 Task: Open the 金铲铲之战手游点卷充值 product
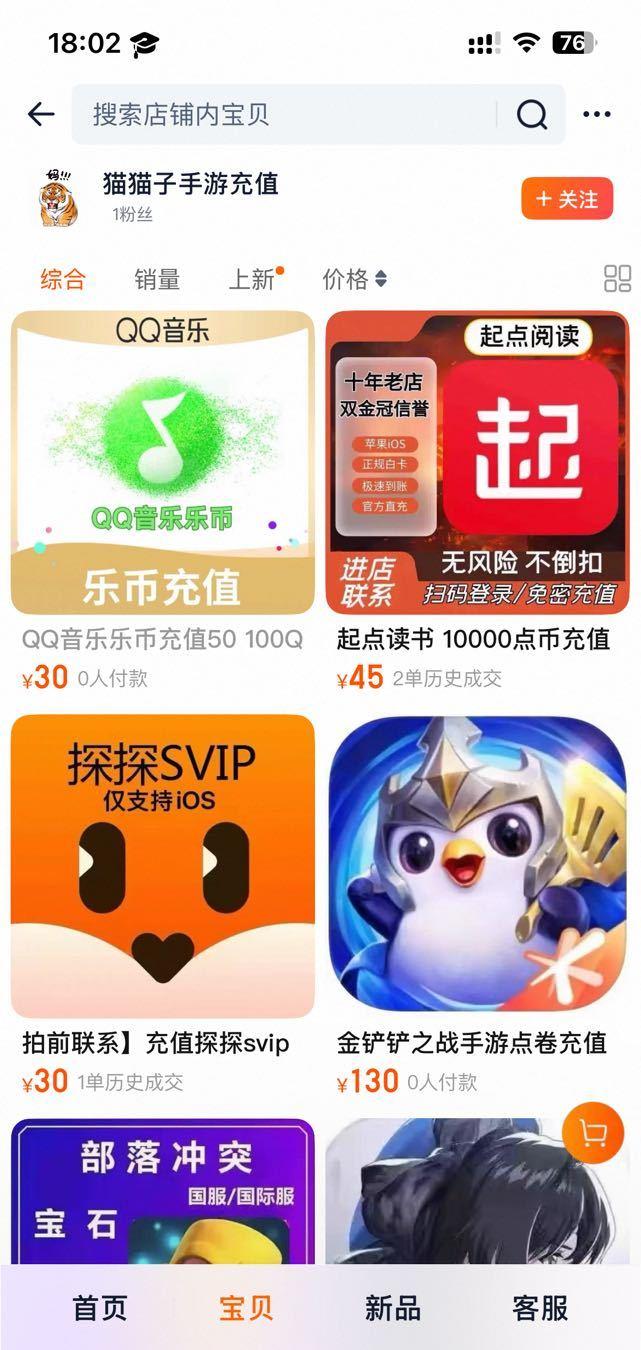[x=477, y=866]
